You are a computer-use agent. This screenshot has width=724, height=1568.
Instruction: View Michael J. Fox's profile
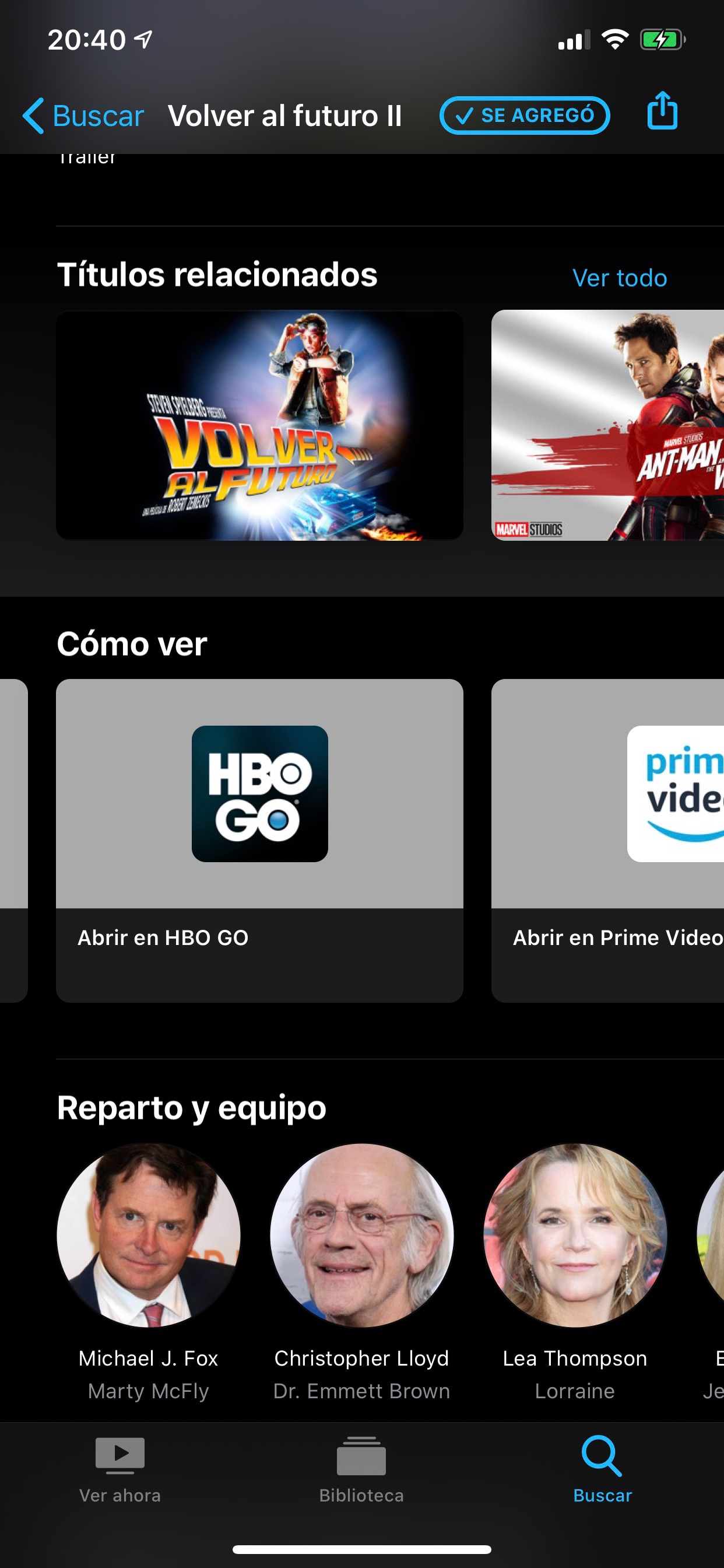(149, 1235)
